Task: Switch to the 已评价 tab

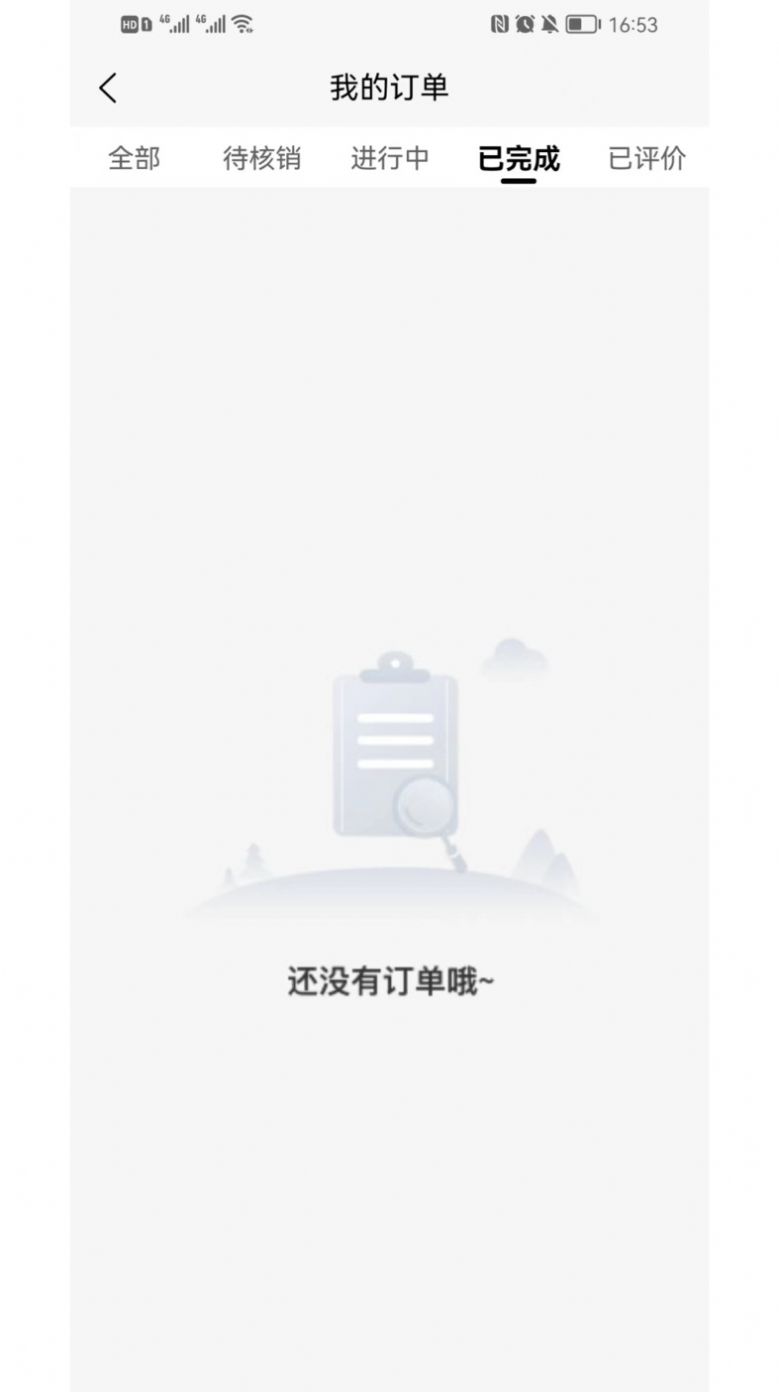Action: (646, 158)
